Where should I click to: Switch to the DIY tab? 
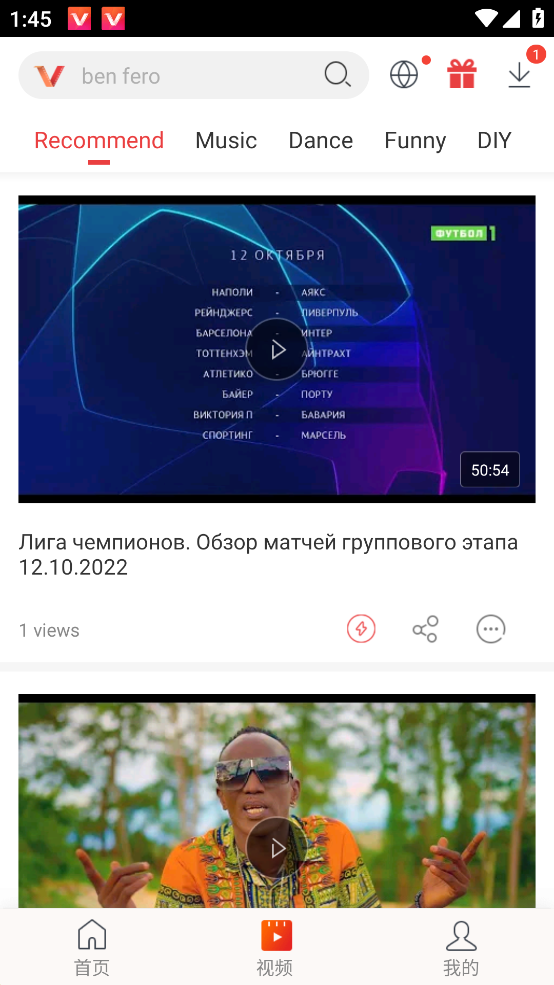pos(494,140)
